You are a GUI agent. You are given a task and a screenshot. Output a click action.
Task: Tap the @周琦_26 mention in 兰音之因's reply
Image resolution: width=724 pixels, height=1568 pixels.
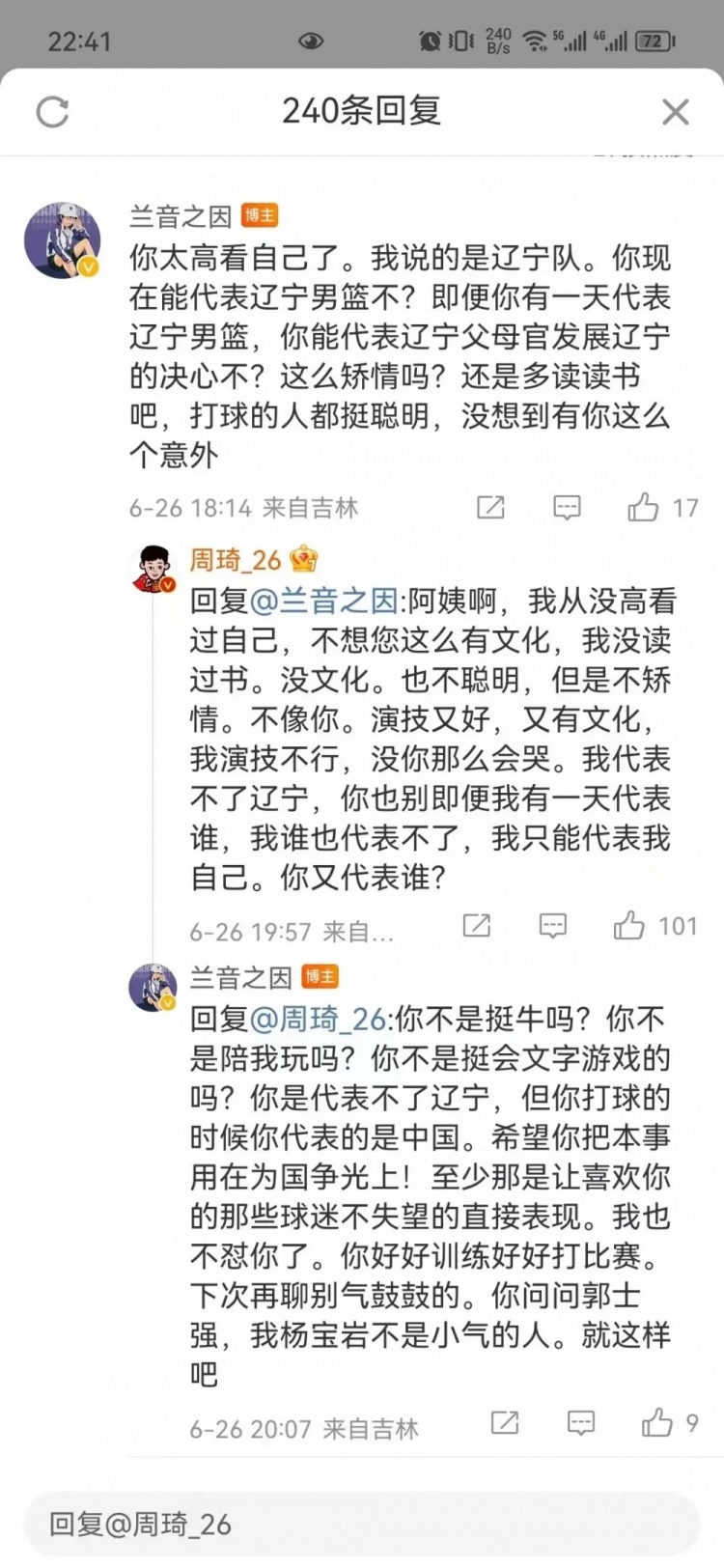(319, 1019)
